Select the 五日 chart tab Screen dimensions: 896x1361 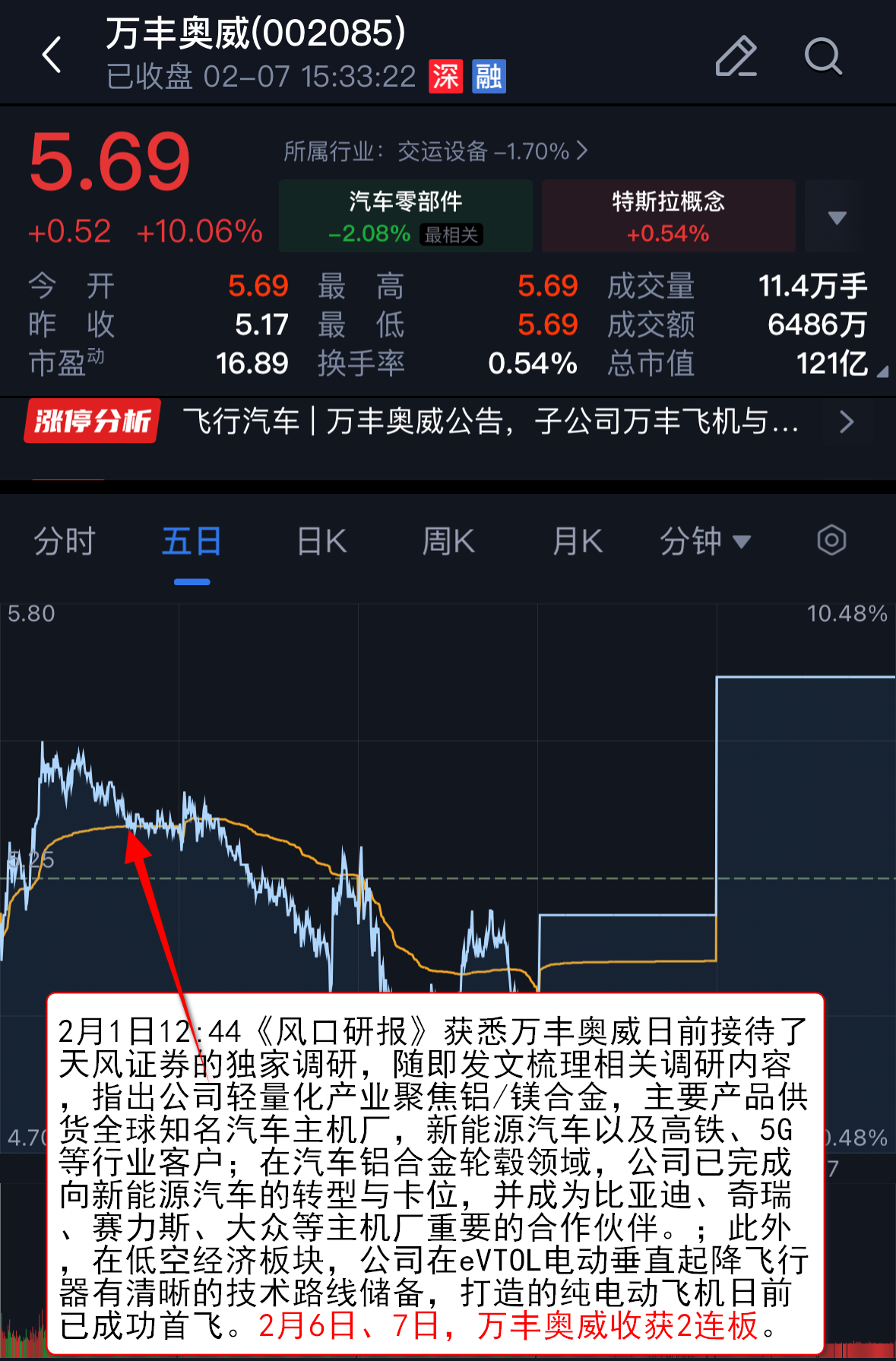192,542
